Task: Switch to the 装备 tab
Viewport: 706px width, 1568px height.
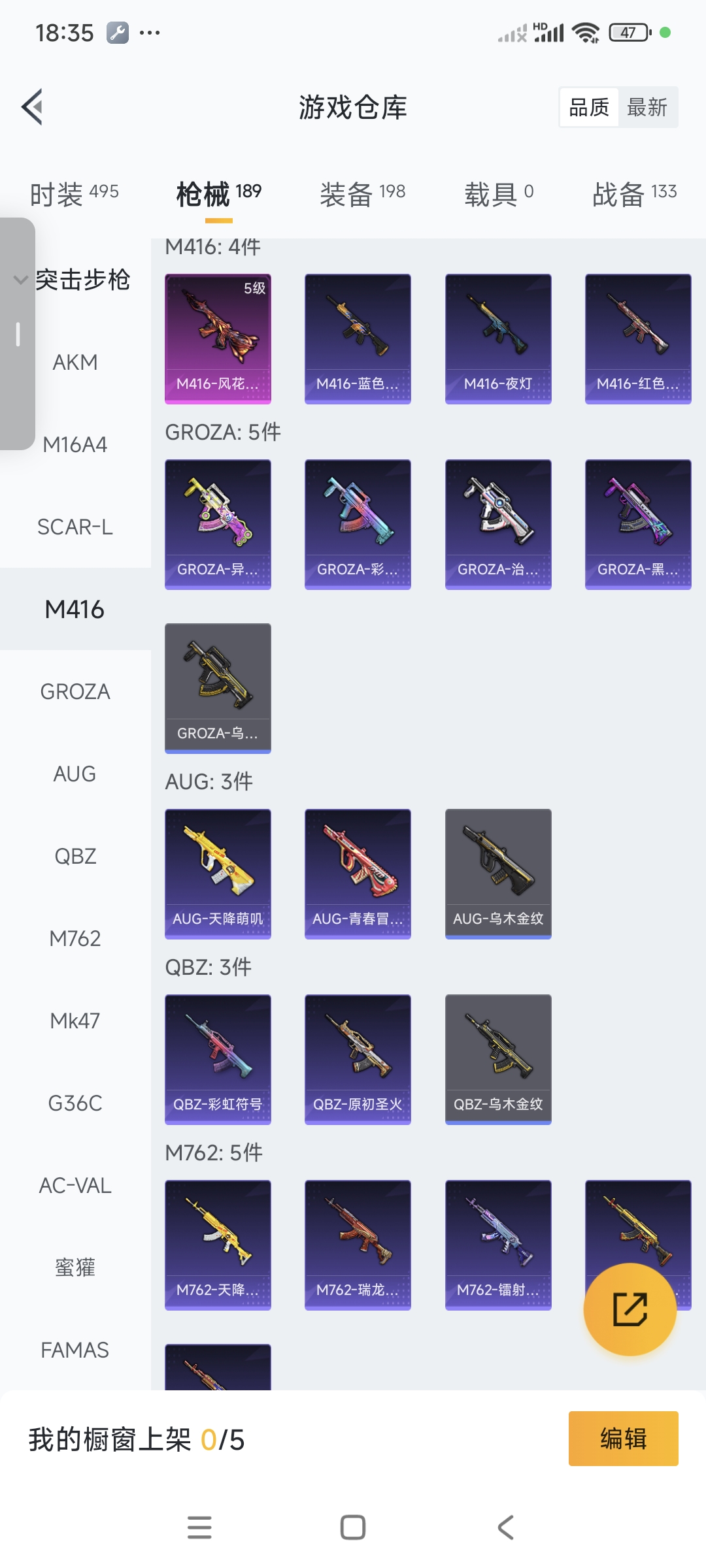Action: click(x=362, y=194)
